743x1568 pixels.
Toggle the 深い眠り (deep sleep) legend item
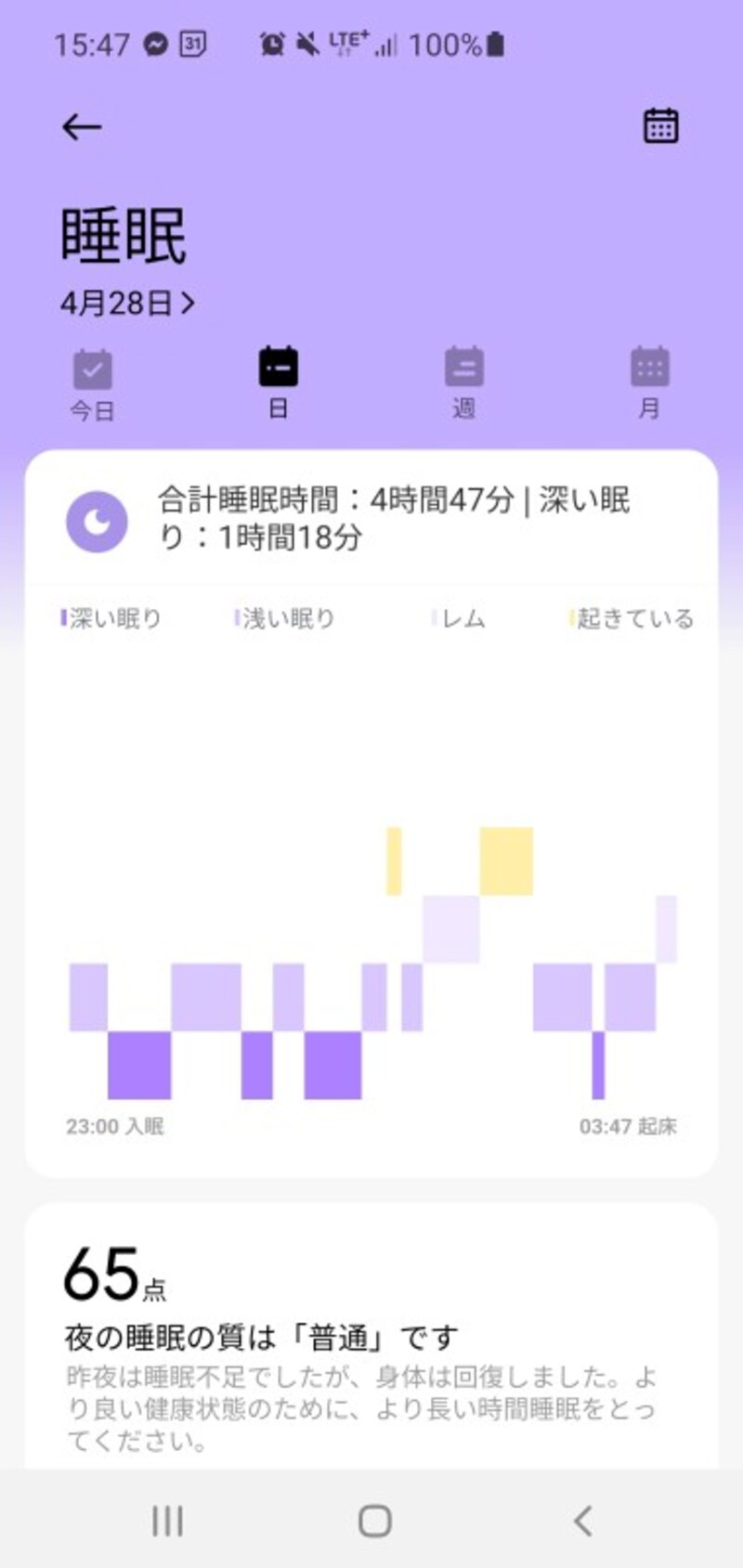click(111, 617)
